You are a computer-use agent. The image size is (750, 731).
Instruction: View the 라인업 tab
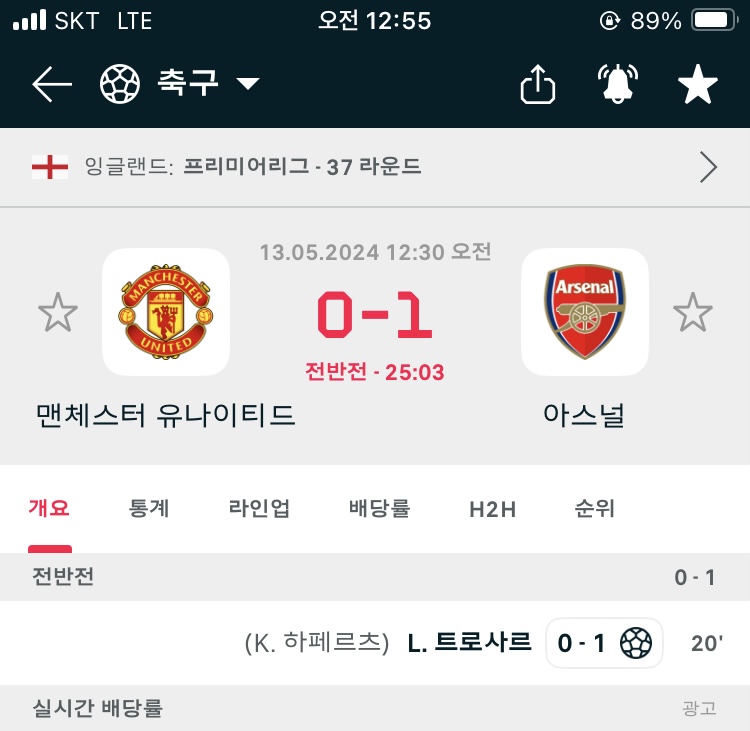[x=259, y=508]
